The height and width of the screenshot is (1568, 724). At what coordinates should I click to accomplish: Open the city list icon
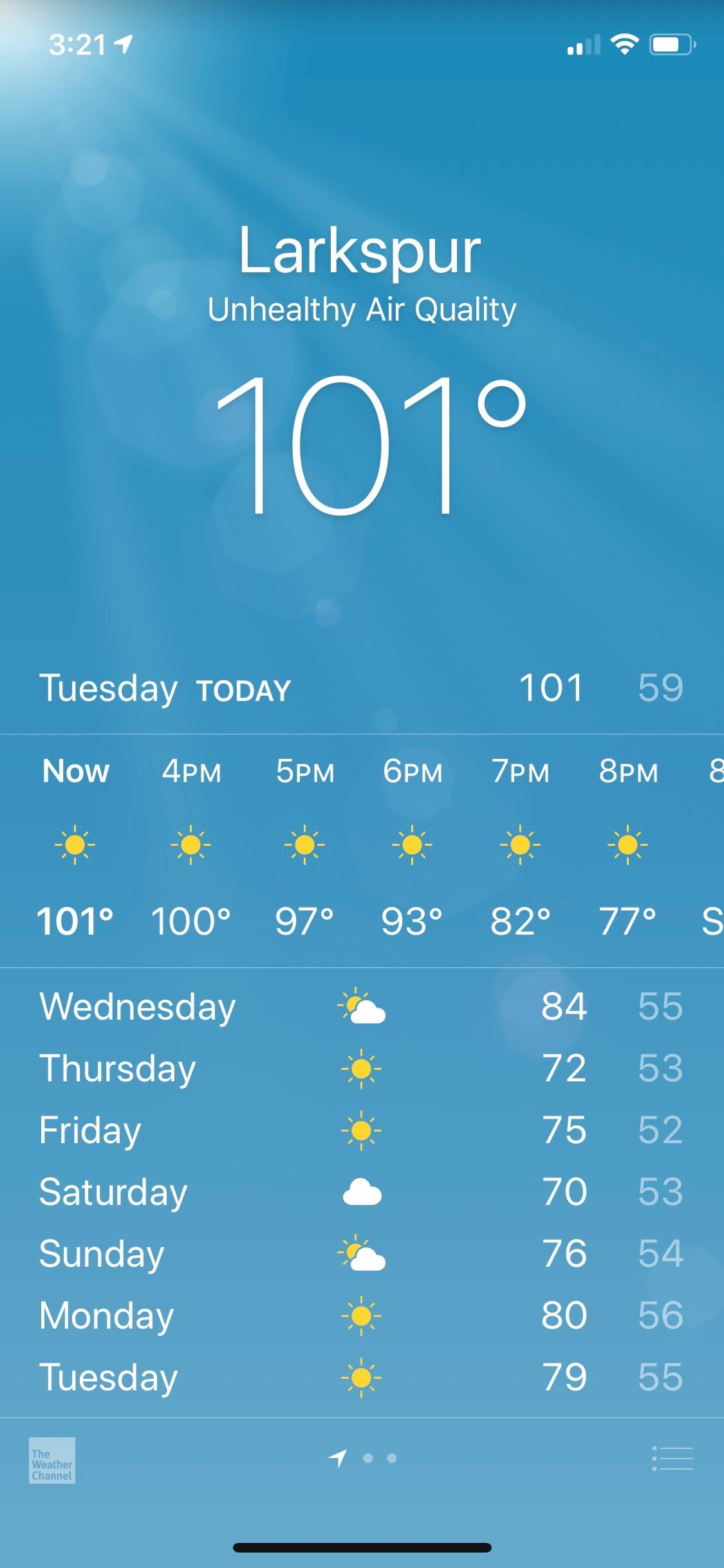(673, 1458)
